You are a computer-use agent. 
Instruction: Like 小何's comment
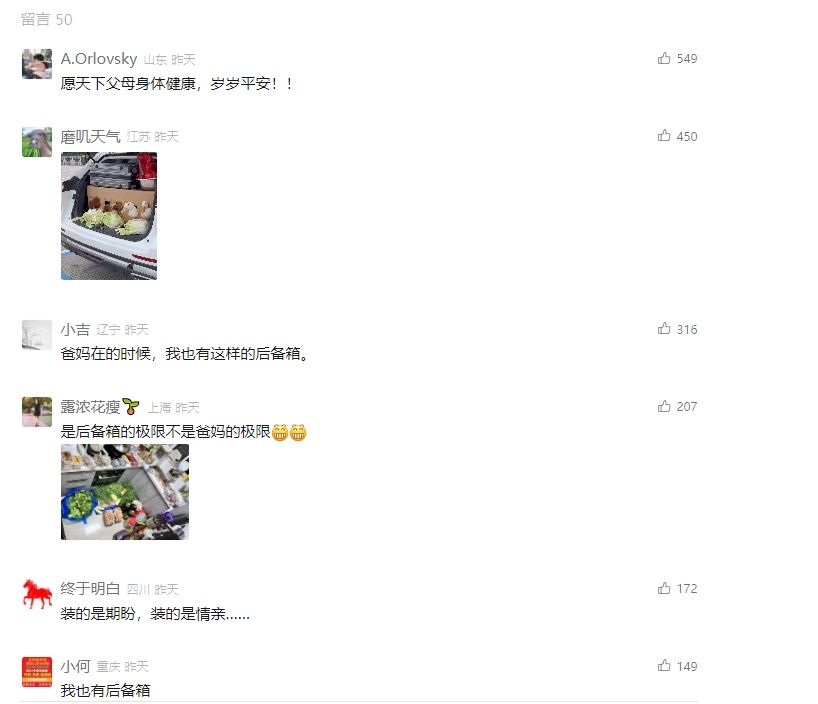pos(664,666)
